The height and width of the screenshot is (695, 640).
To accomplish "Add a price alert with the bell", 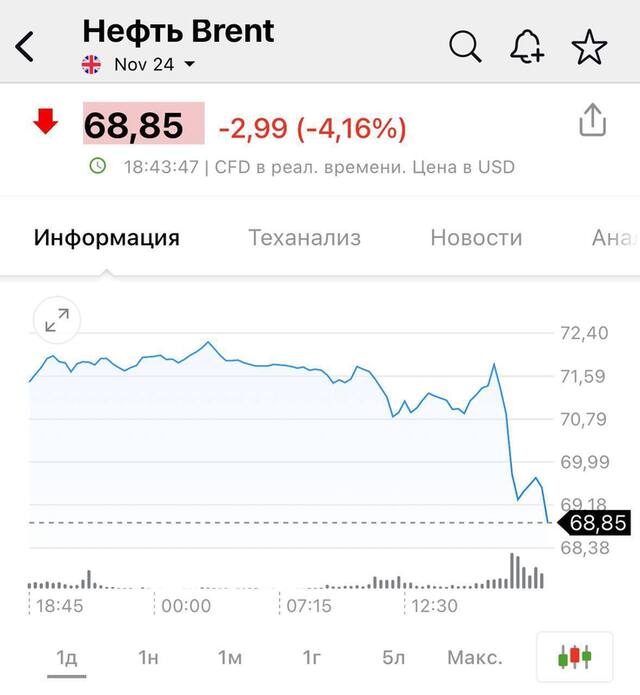I will point(527,46).
